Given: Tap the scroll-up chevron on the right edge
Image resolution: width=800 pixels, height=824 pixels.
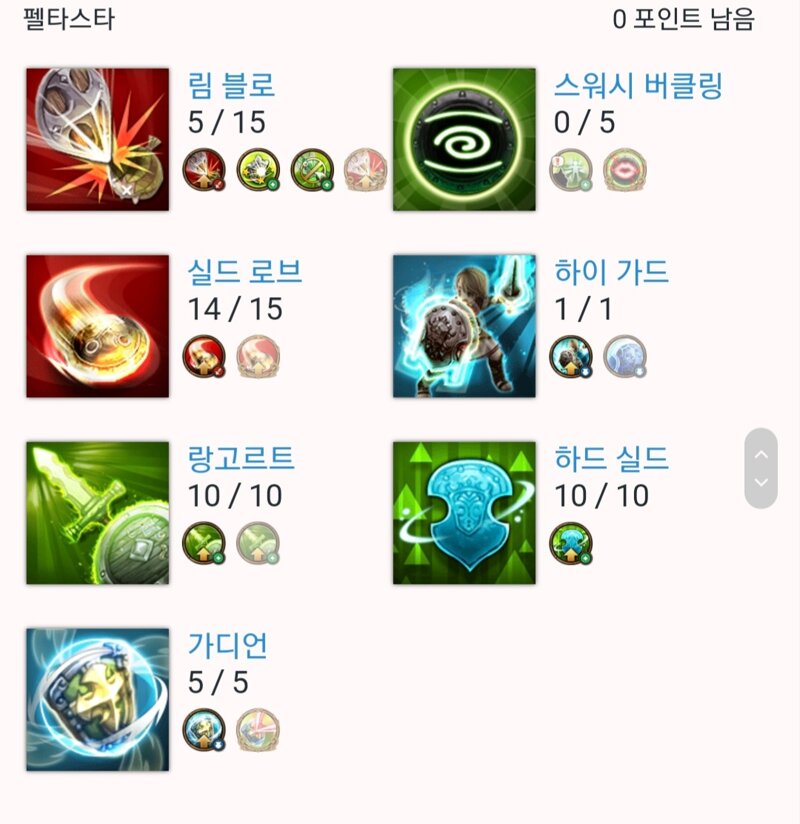Looking at the screenshot, I should 761,454.
